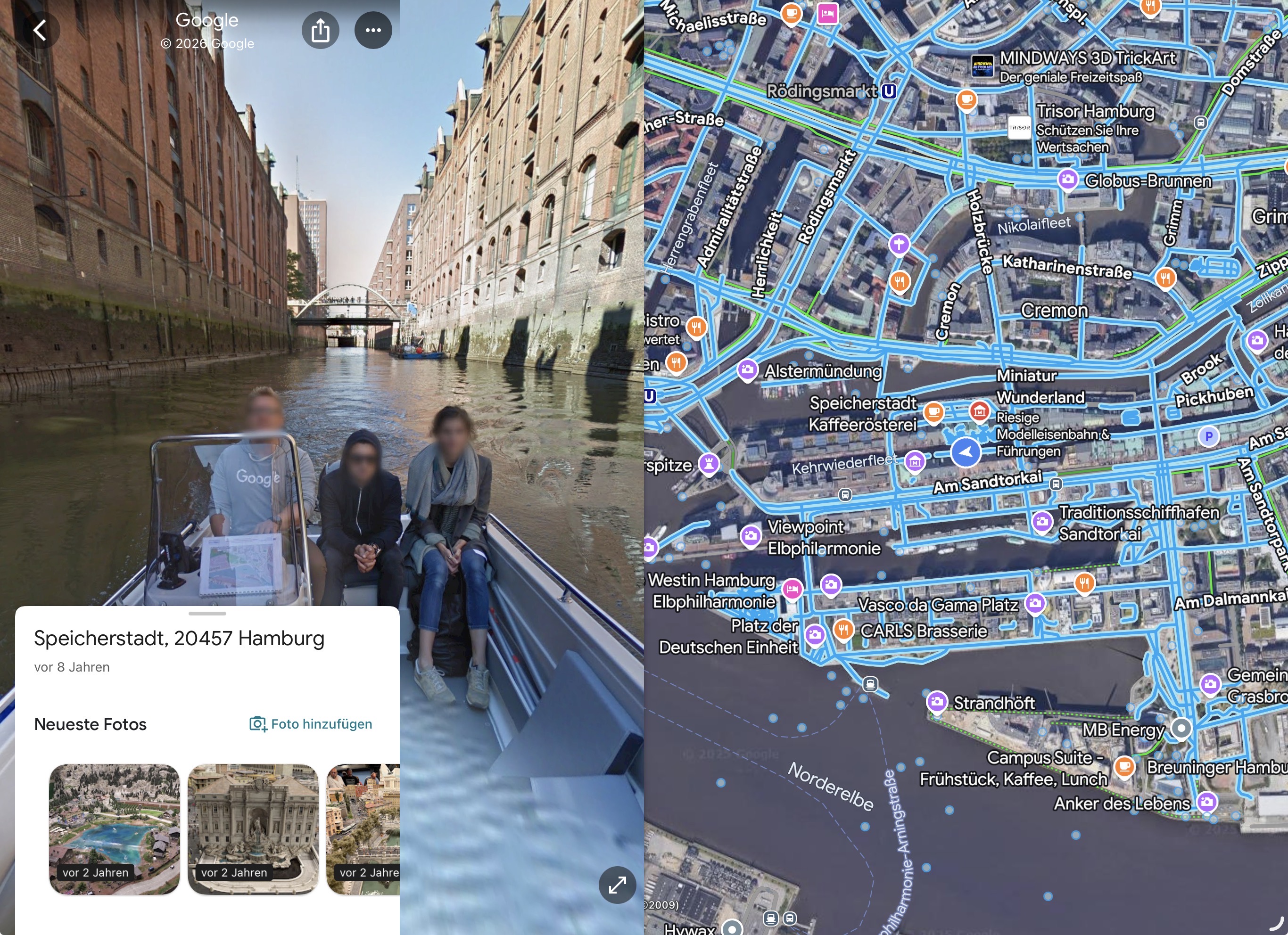Viewport: 1288px width, 935px height.
Task: Open Traditionsschiffhafen Sandtorkai marker
Action: (1042, 521)
